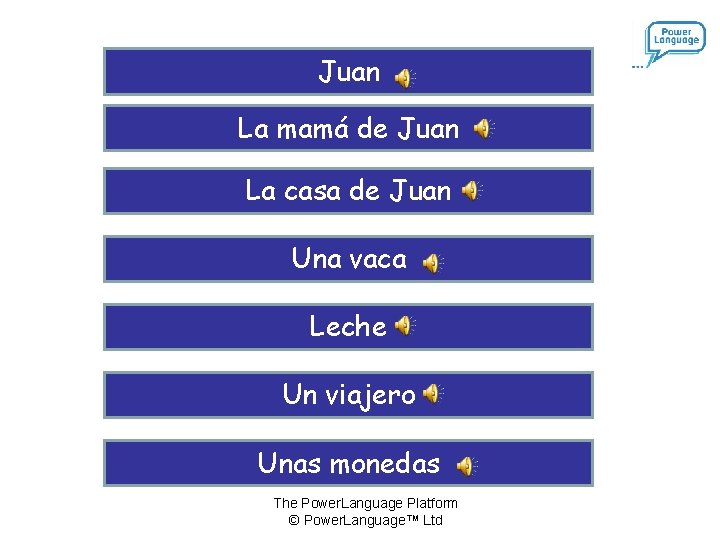Play the audio for Juan
Image resolution: width=720 pixels, height=540 pixels.
[405, 78]
